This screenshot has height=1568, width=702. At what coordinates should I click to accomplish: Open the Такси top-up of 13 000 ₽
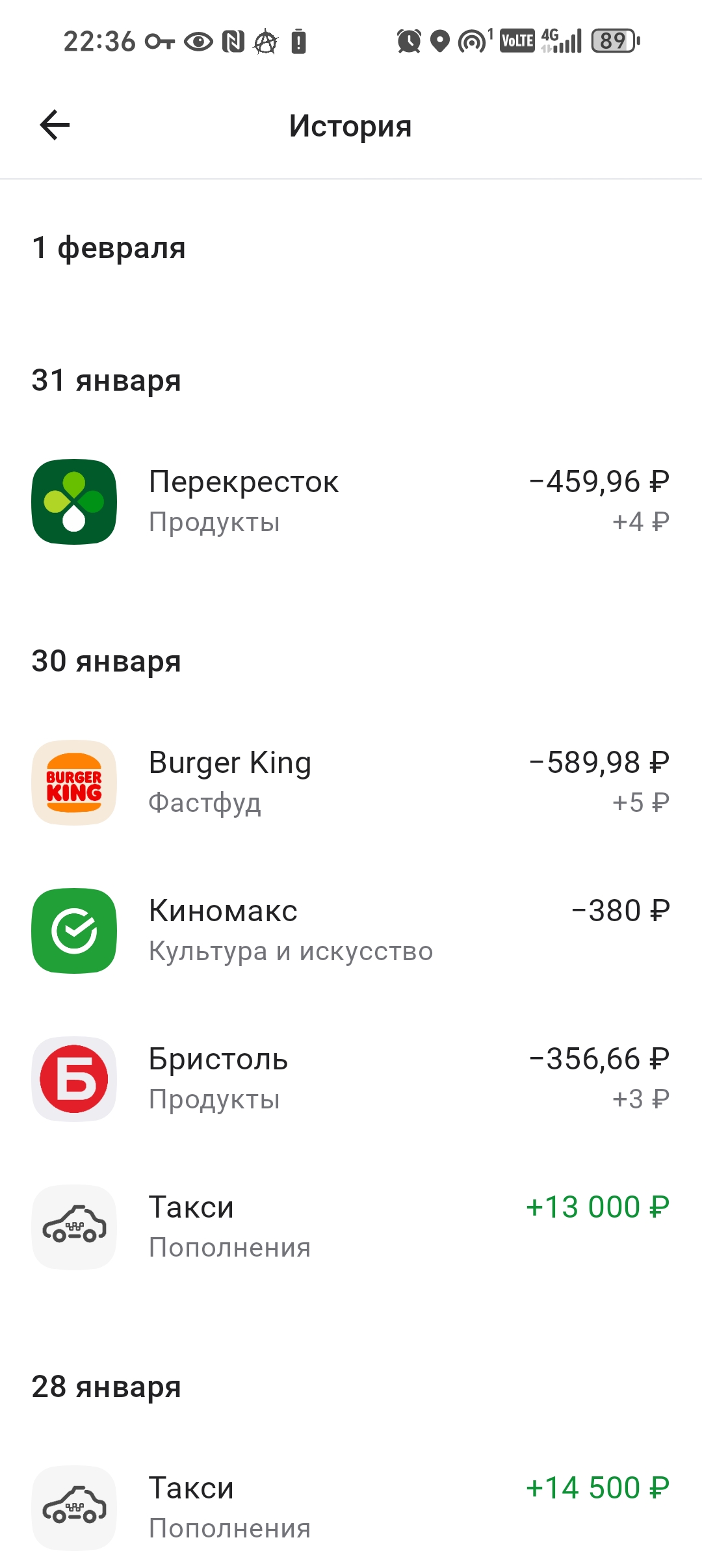(x=350, y=1227)
